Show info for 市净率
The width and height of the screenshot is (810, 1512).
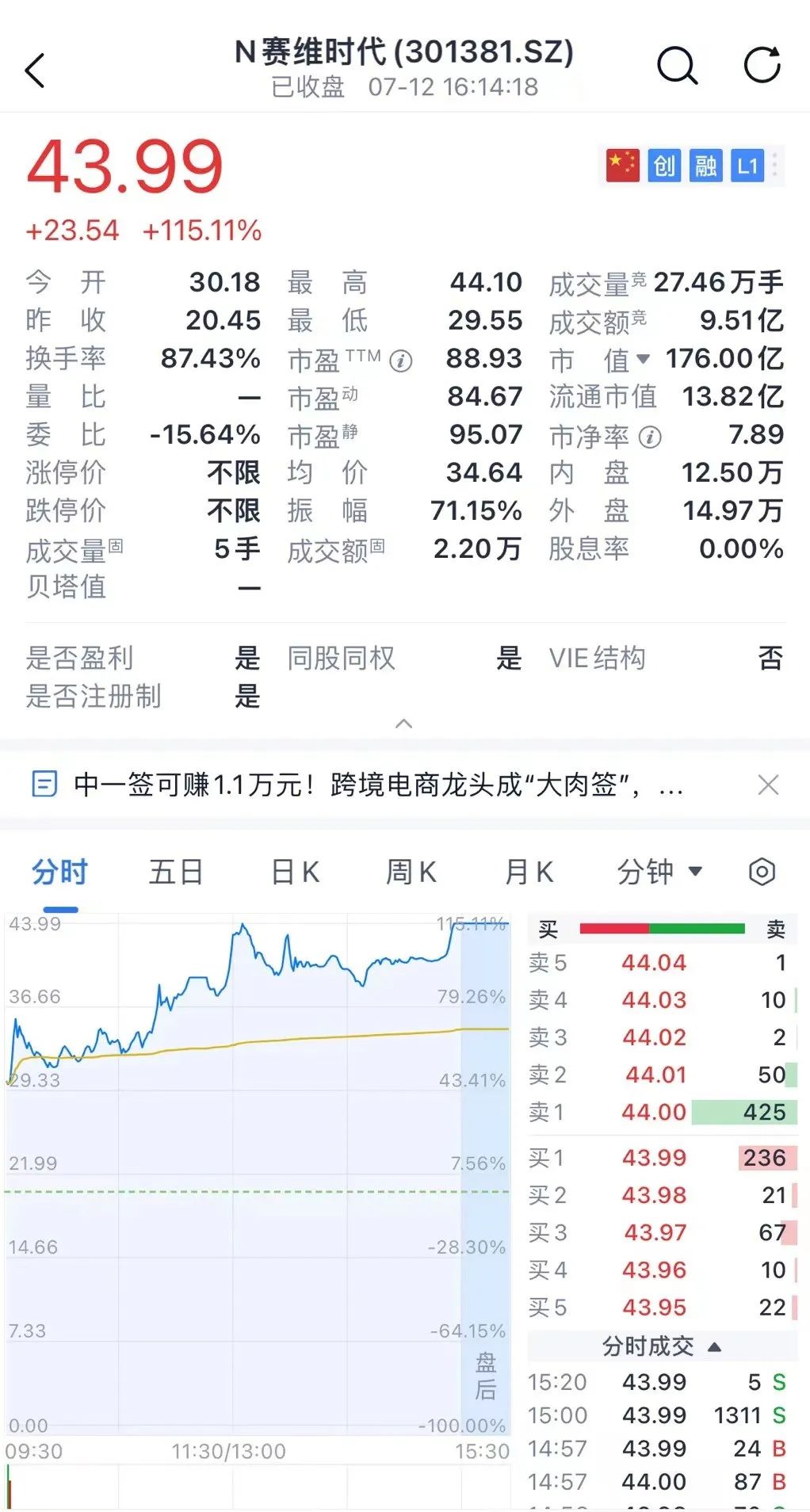click(650, 437)
